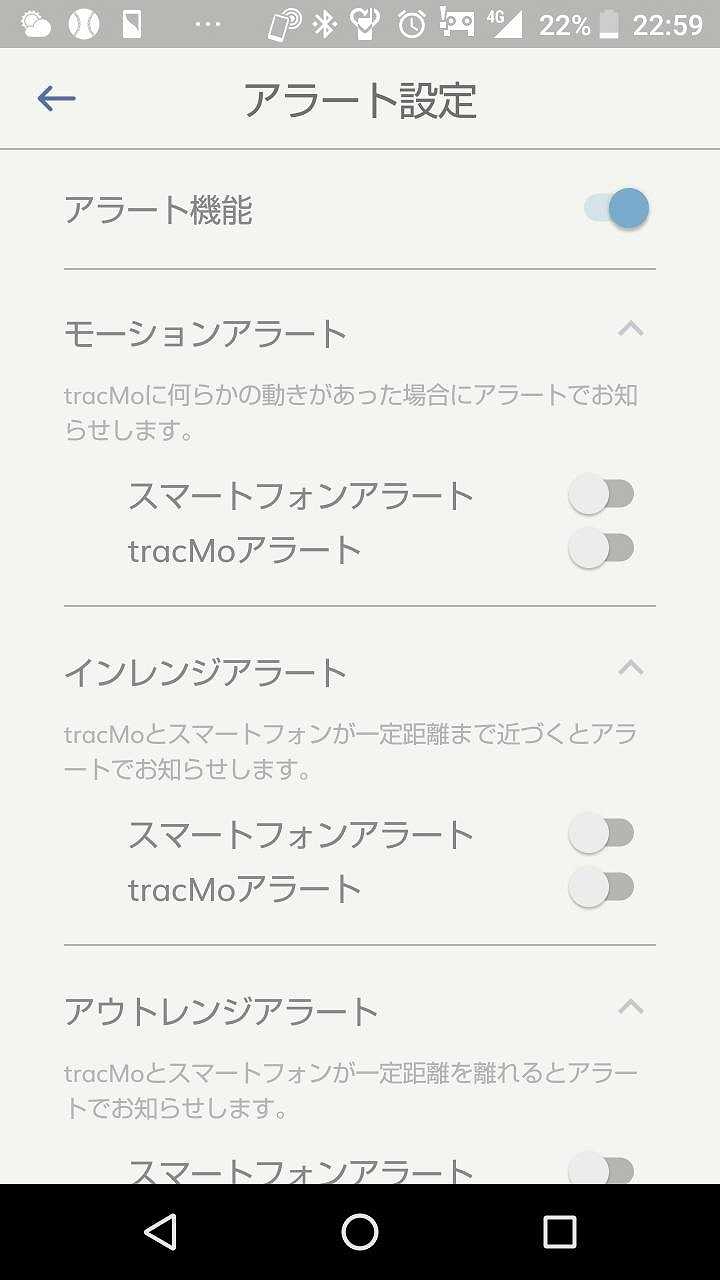The height and width of the screenshot is (1280, 720).
Task: Collapse the インレンジアラート section
Action: tap(630, 668)
